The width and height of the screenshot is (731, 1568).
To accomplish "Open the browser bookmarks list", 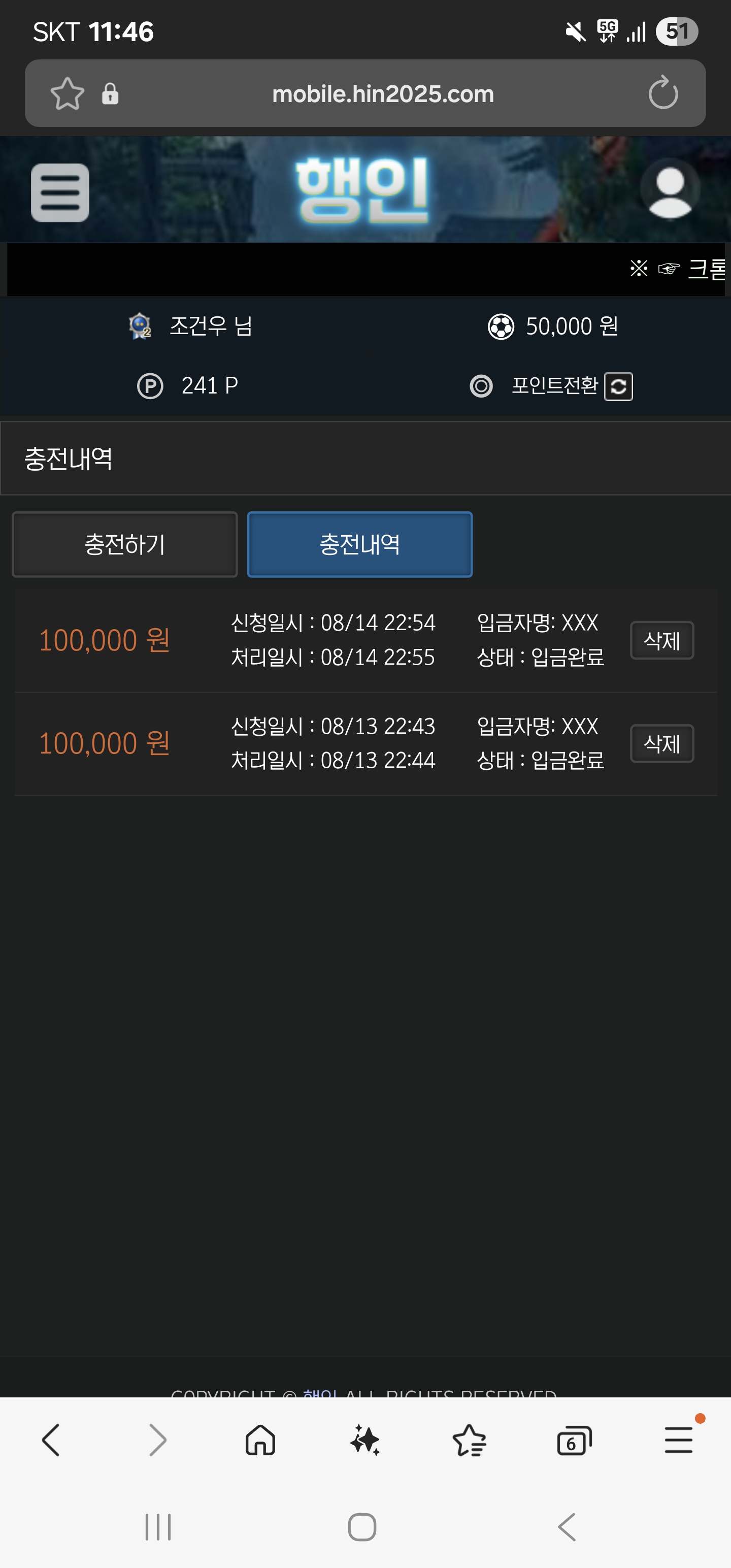I will click(469, 1440).
